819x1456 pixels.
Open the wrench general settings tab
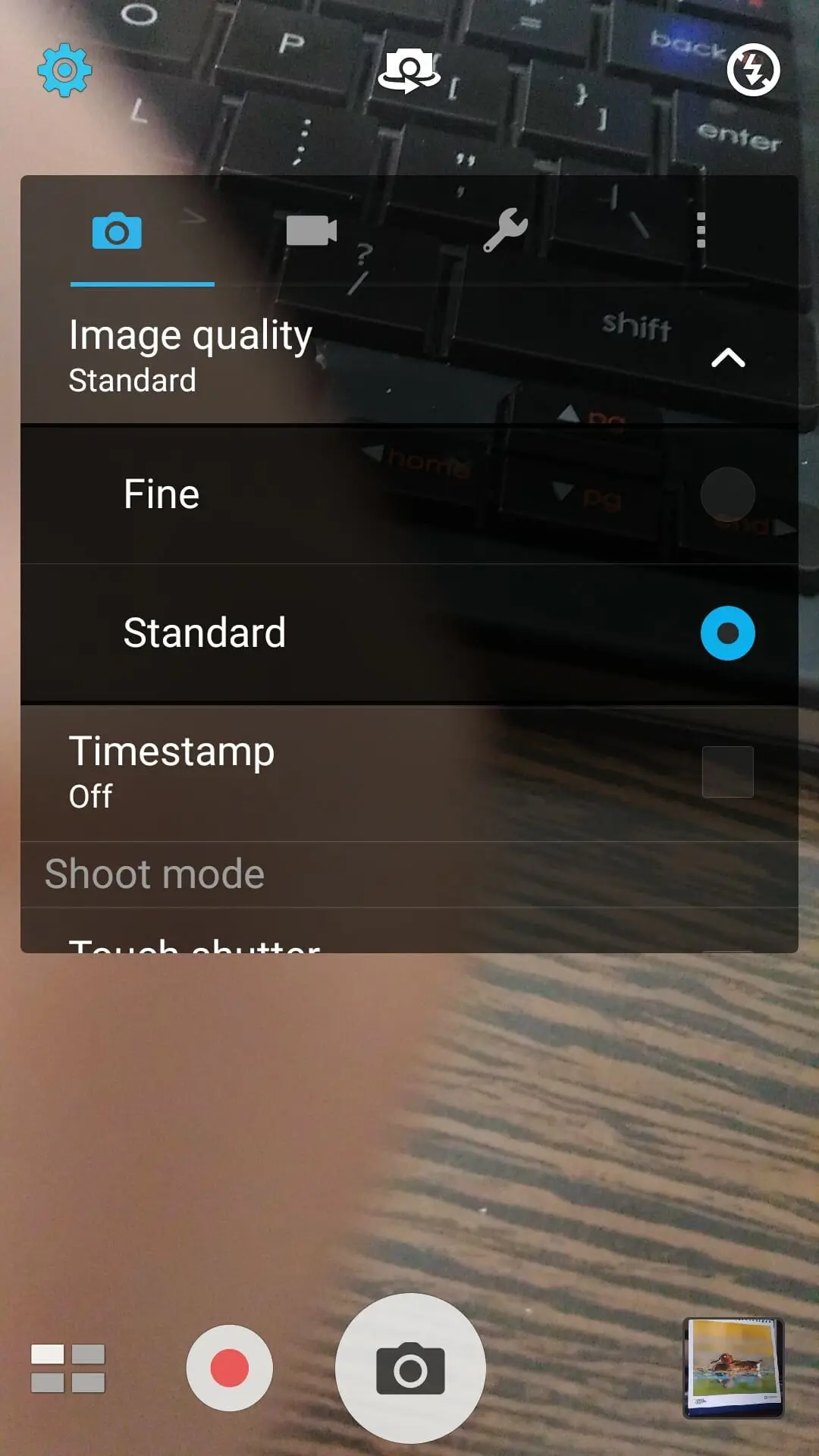(x=506, y=230)
